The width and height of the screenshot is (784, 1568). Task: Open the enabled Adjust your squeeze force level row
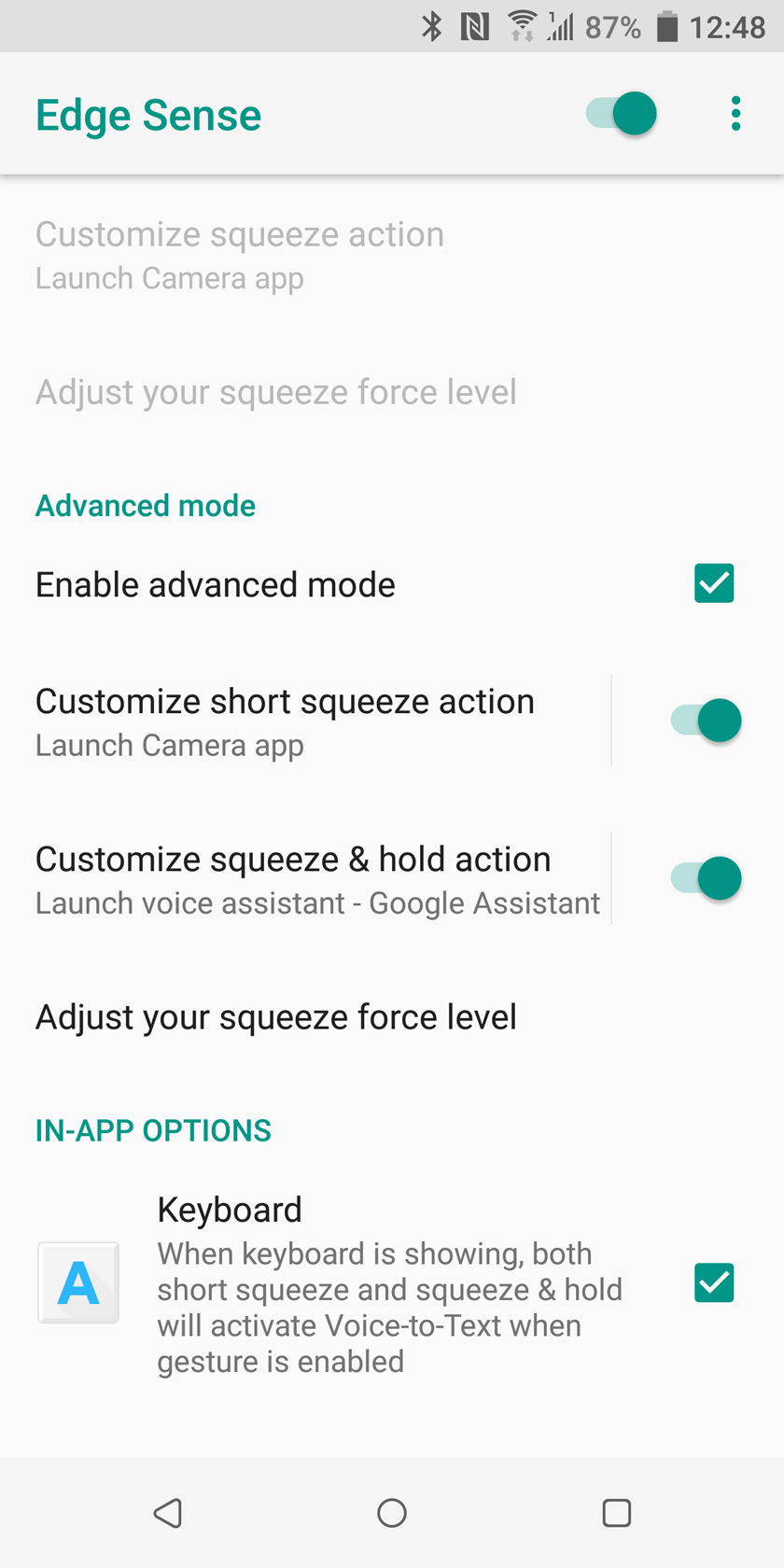(392, 1017)
